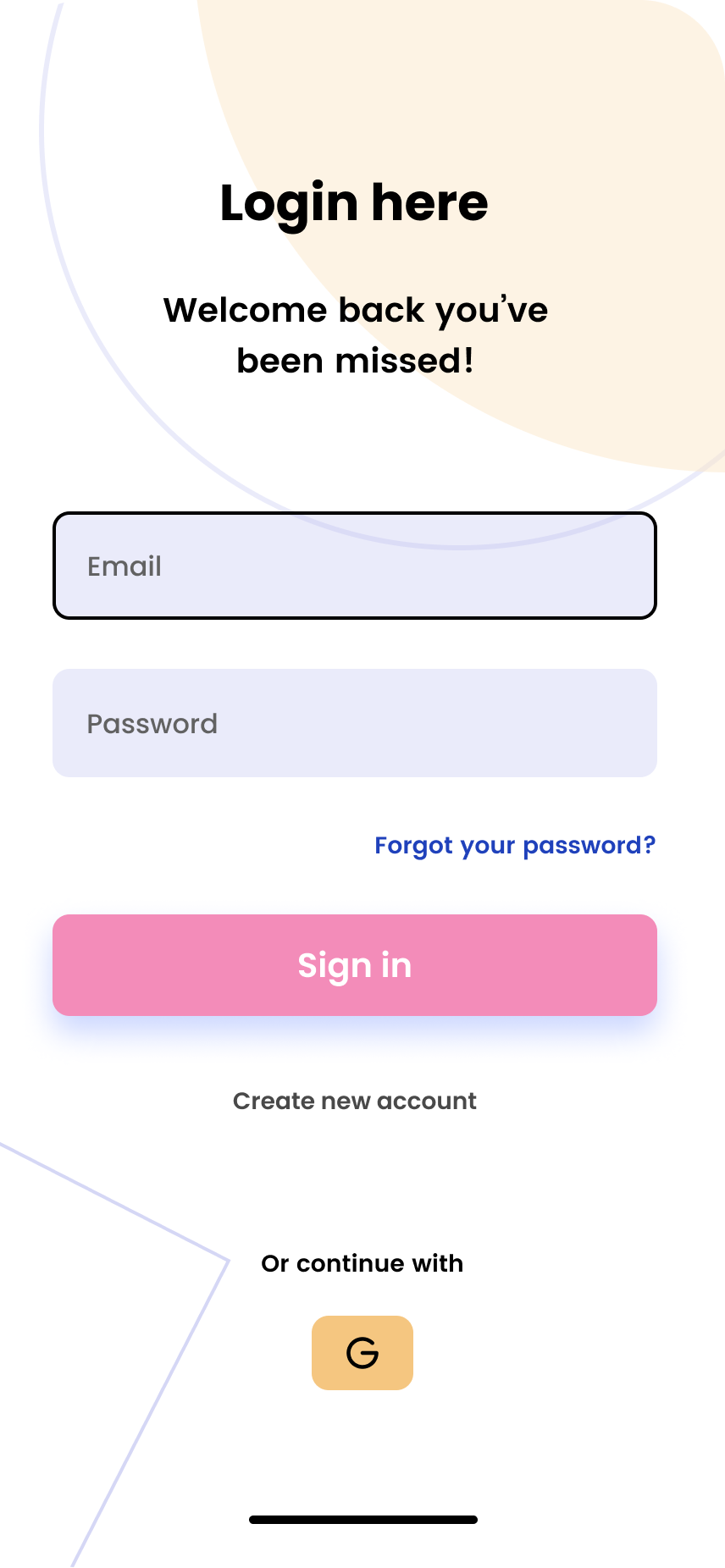Tap the Sign in button
Screen dimensions: 725x1568
(x=354, y=965)
